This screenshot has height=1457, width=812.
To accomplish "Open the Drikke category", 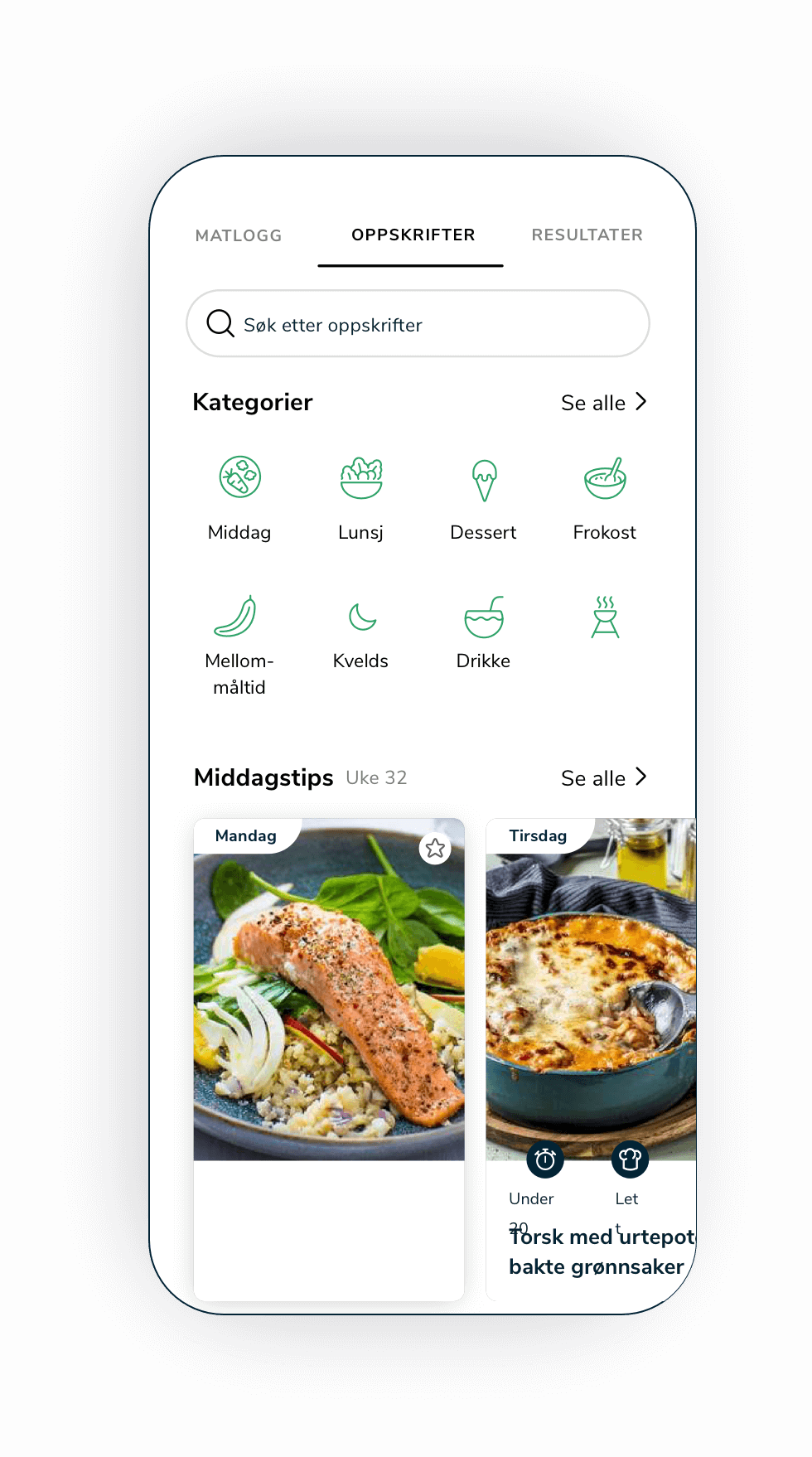I will pyautogui.click(x=483, y=632).
